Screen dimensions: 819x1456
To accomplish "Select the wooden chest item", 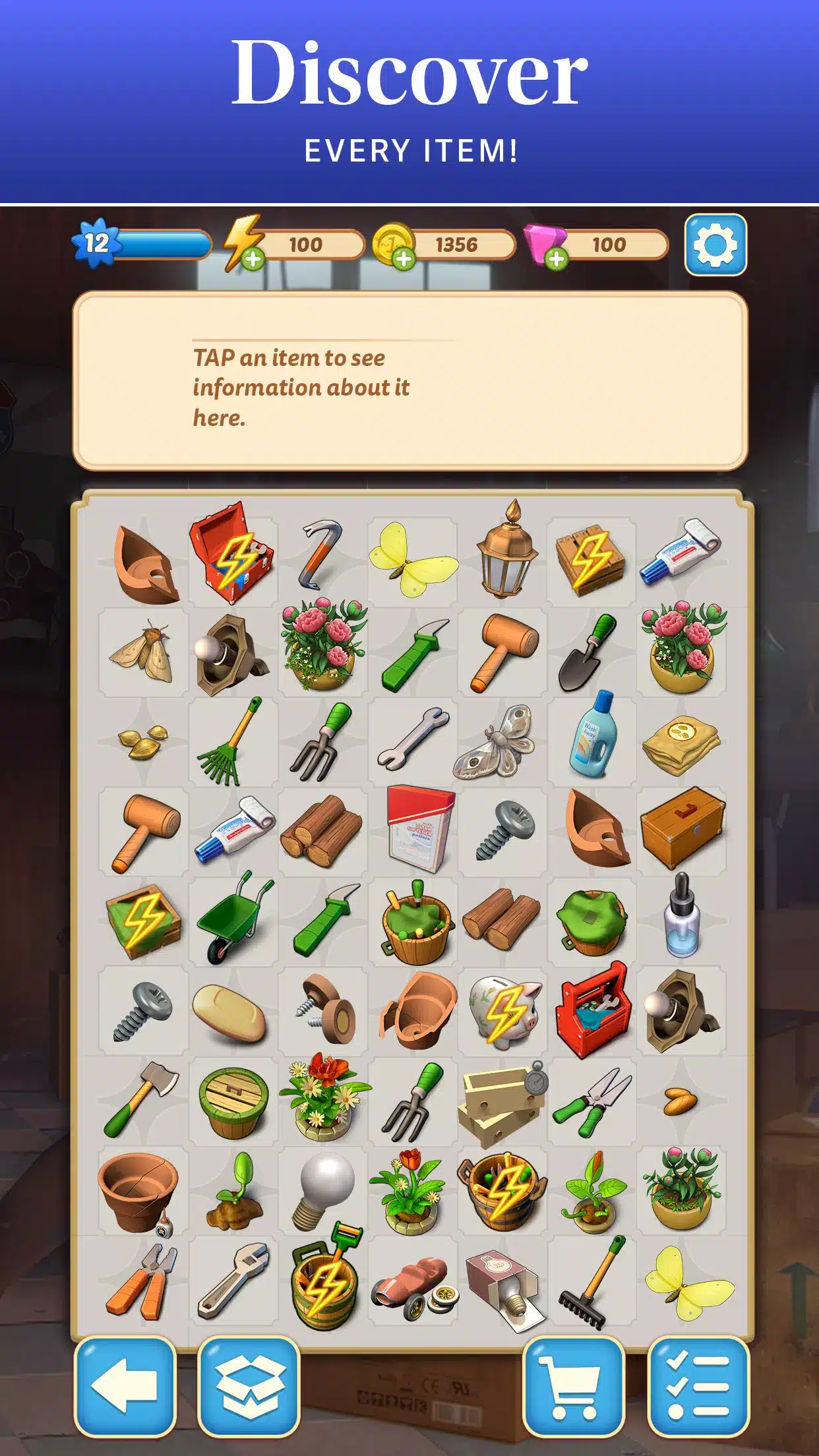I will [x=682, y=828].
